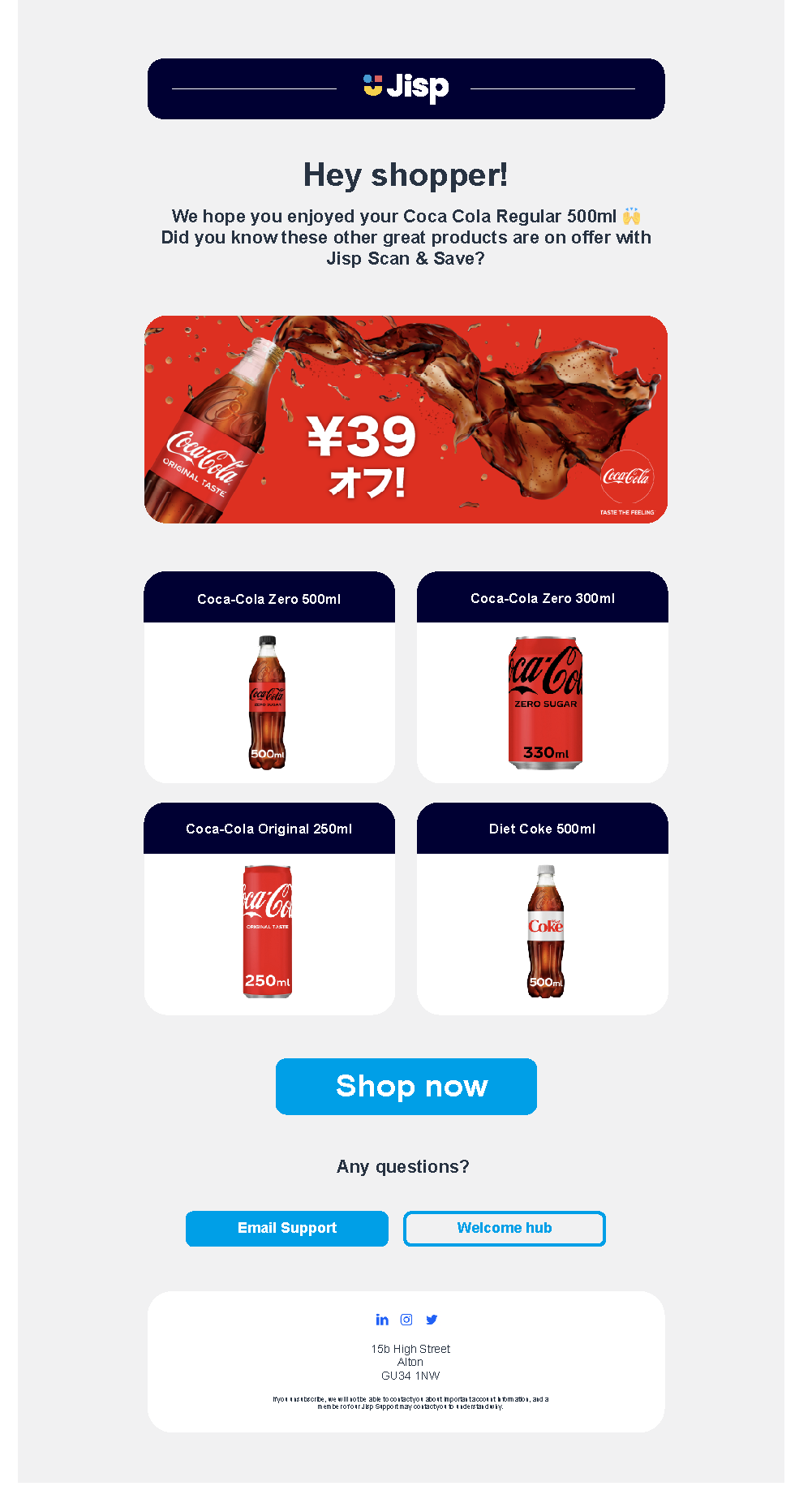Select the Coca-Cola Zero 300ml card
The image size is (812, 1486).
click(543, 677)
